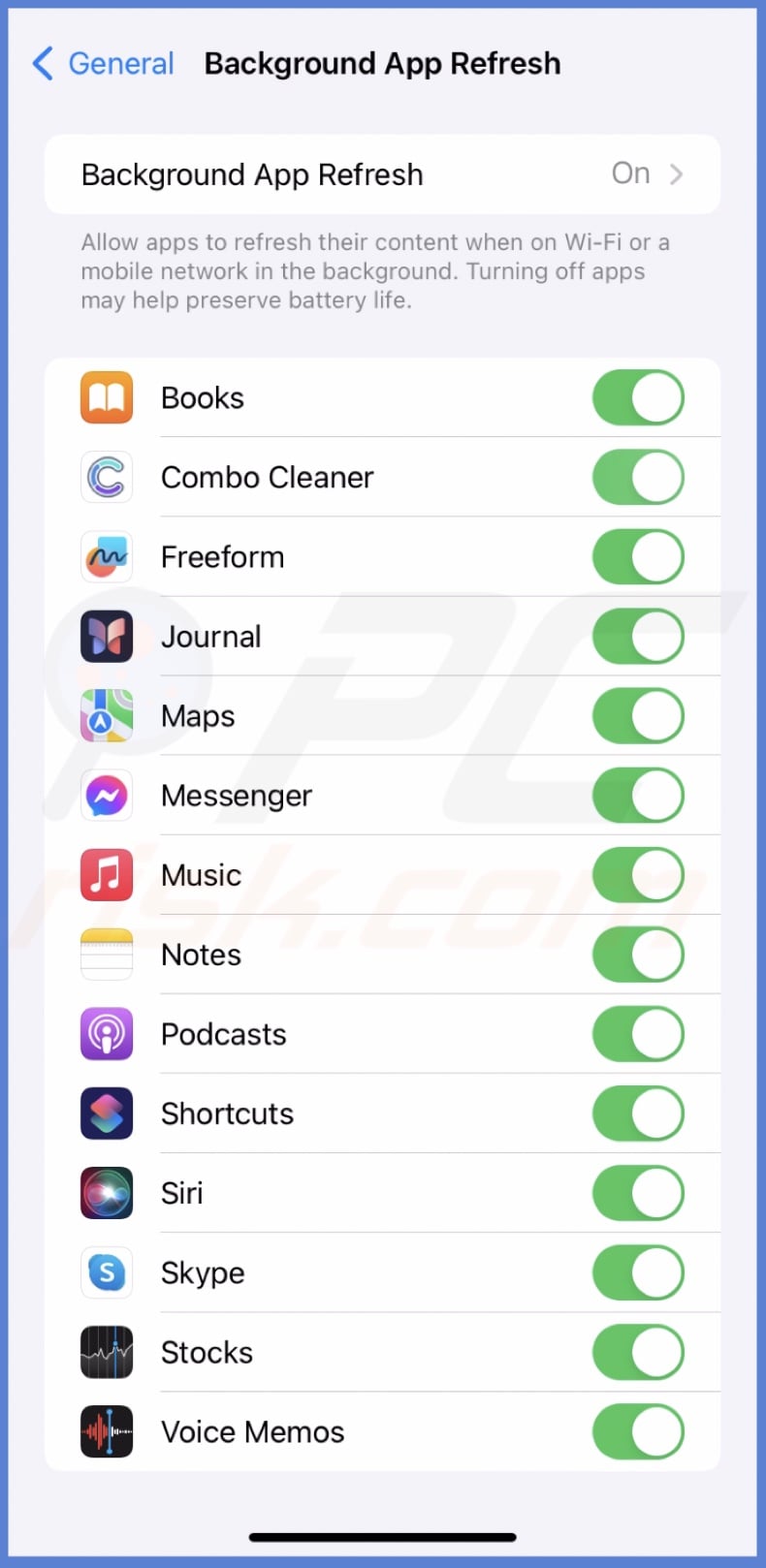Screen dimensions: 766x1568
Task: Go back to General settings
Action: [102, 63]
